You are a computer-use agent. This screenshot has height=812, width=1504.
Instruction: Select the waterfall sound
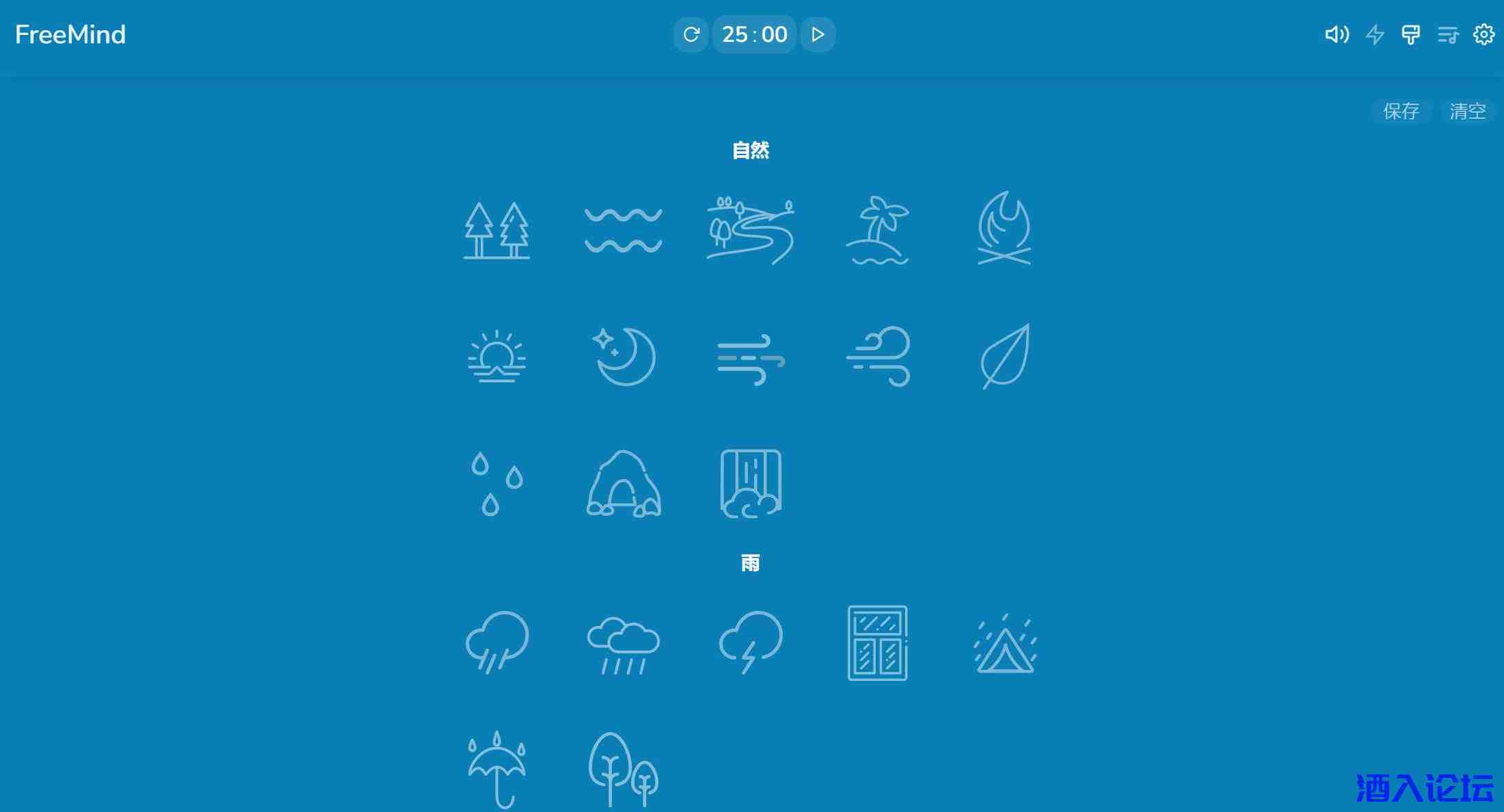point(751,483)
